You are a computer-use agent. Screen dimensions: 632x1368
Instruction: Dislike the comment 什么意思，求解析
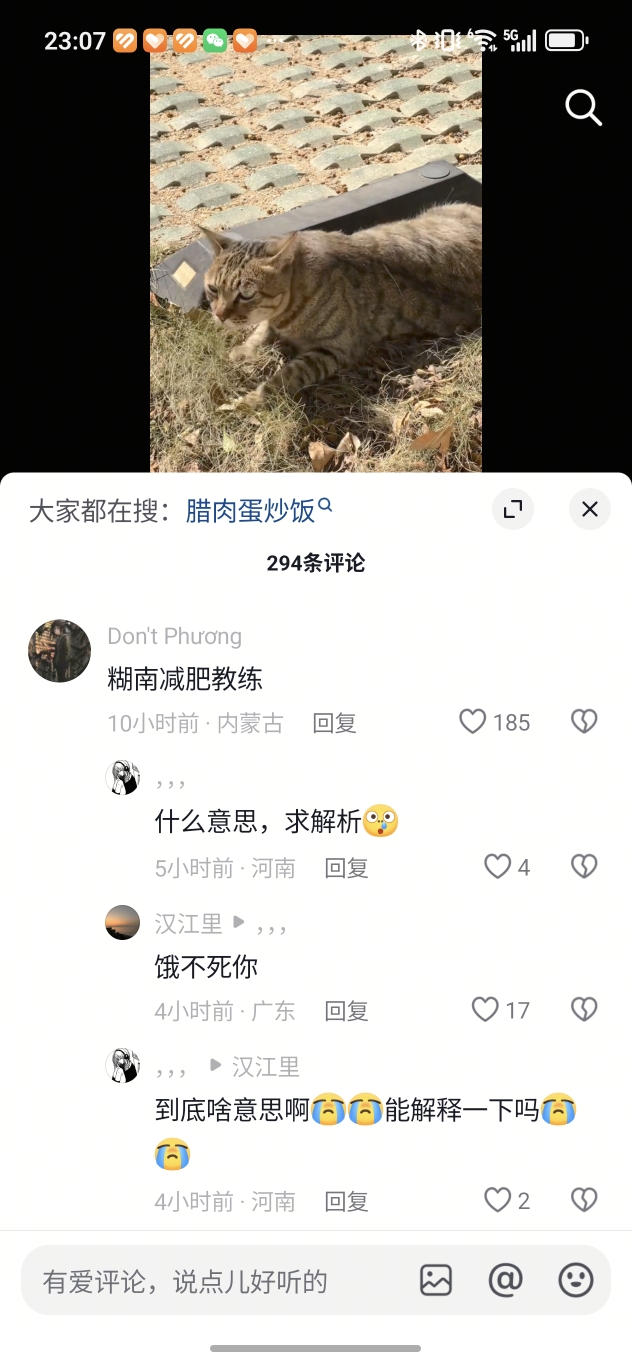pyautogui.click(x=584, y=867)
